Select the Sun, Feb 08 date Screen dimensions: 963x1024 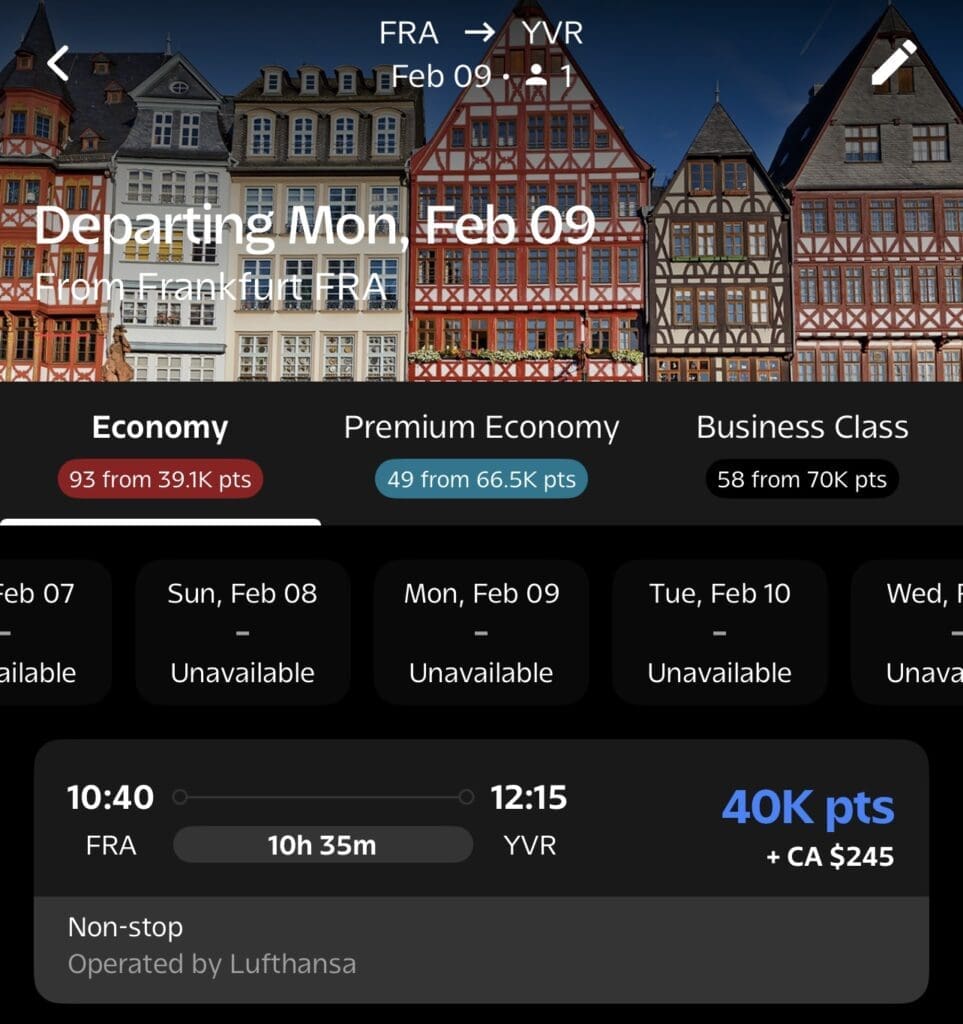tap(242, 632)
